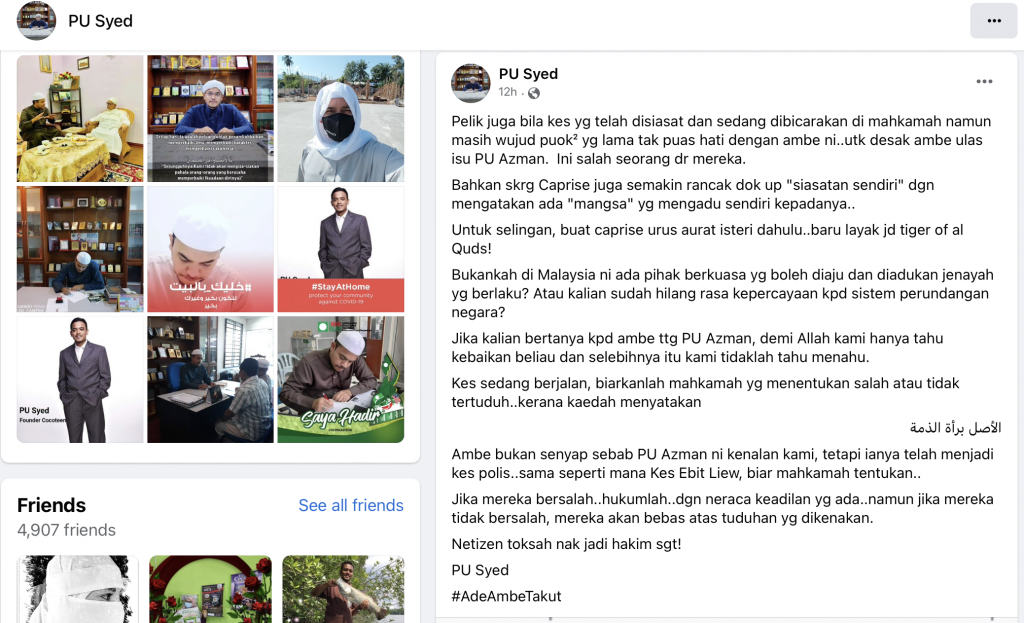
Task: Open the friend with red roses photo
Action: point(210,589)
